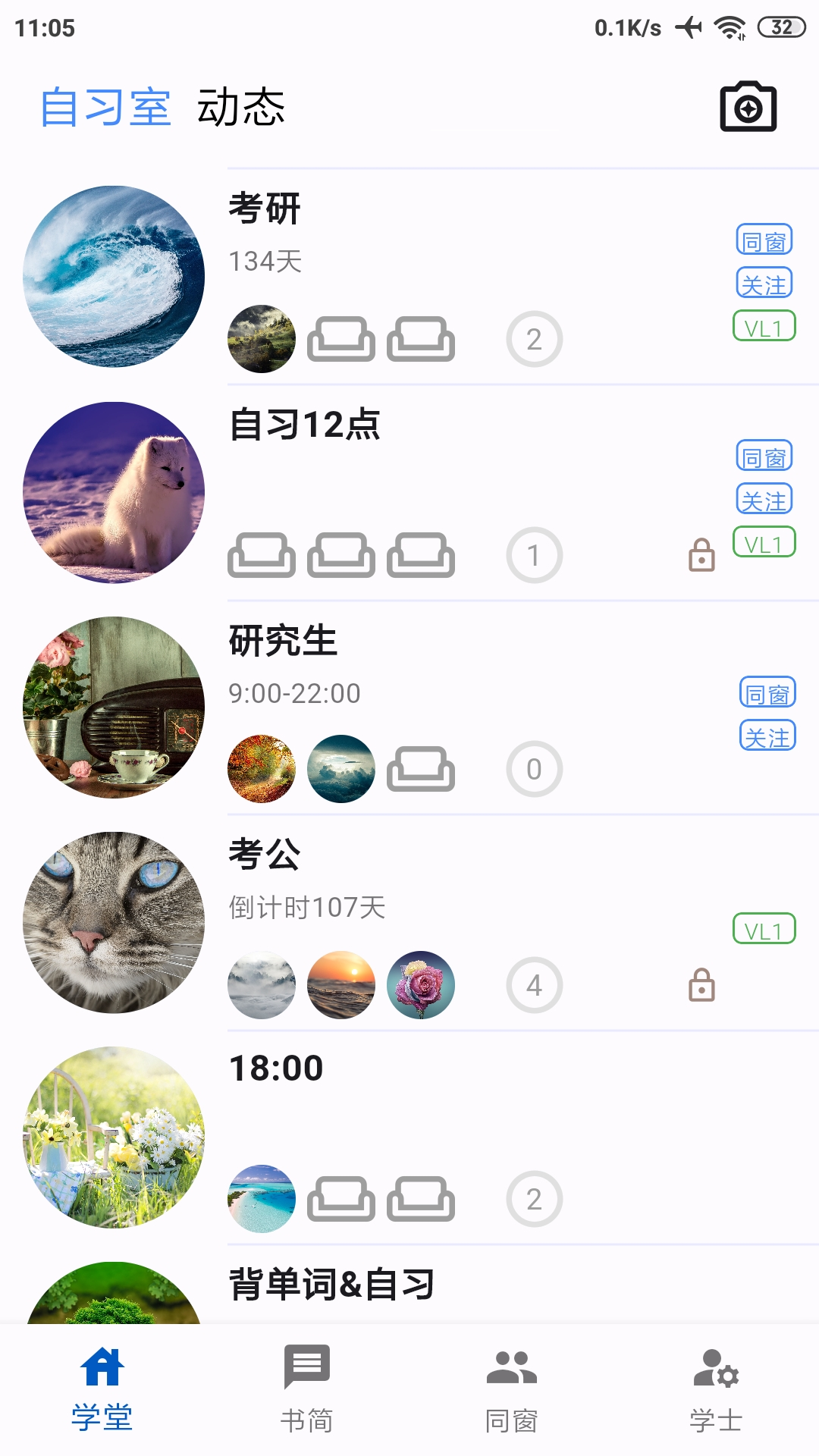Open the 研究生 study room
Image resolution: width=819 pixels, height=1456 pixels.
coord(283,641)
